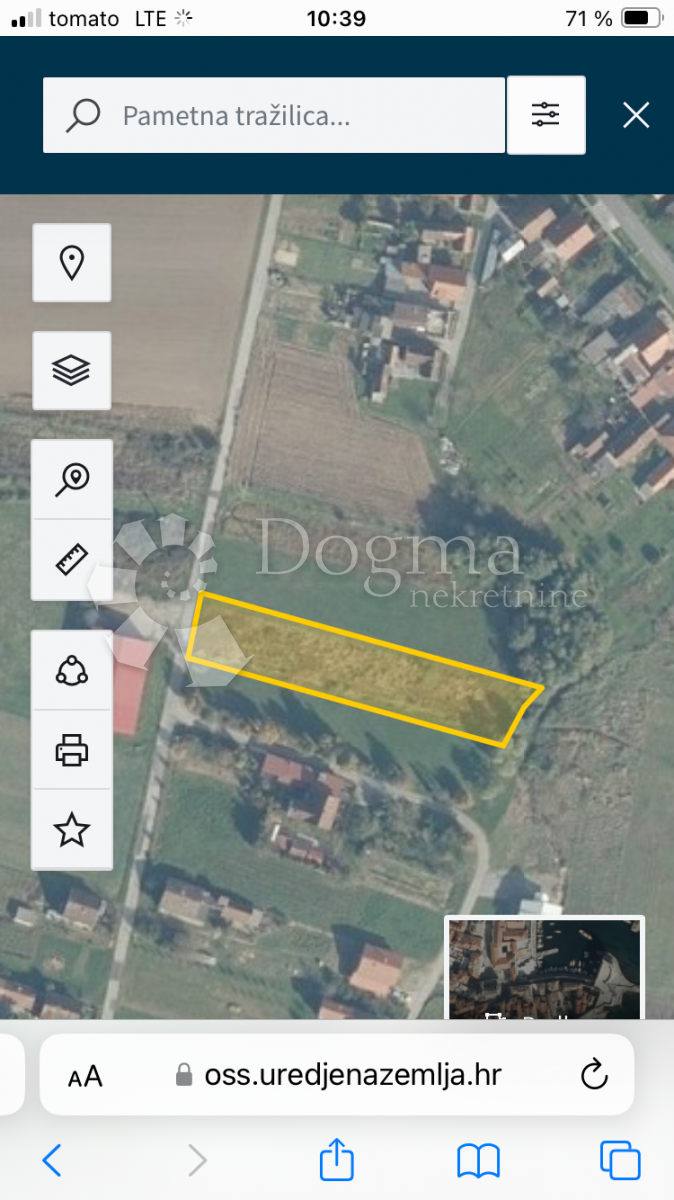Open the share nodes tool

point(72,670)
